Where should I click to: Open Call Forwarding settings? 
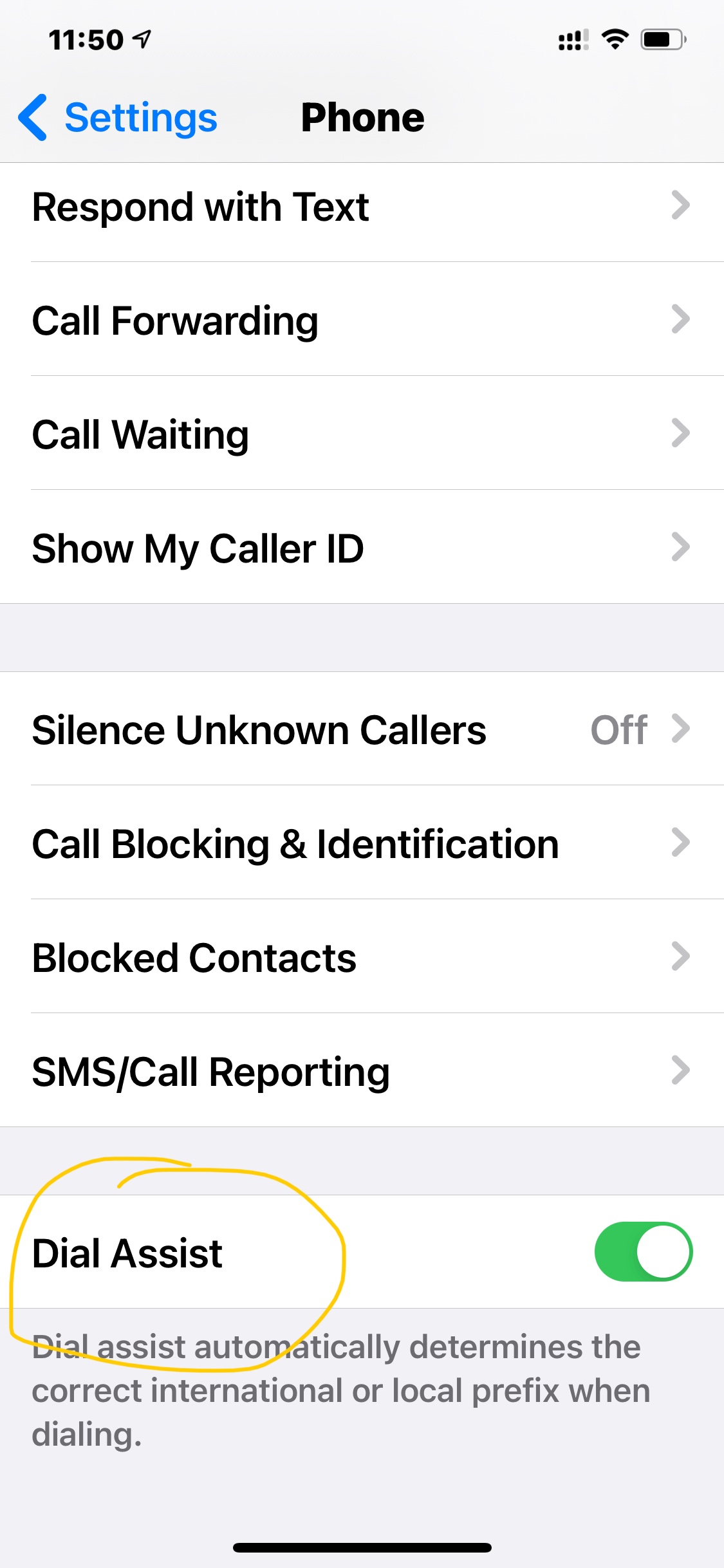point(360,321)
